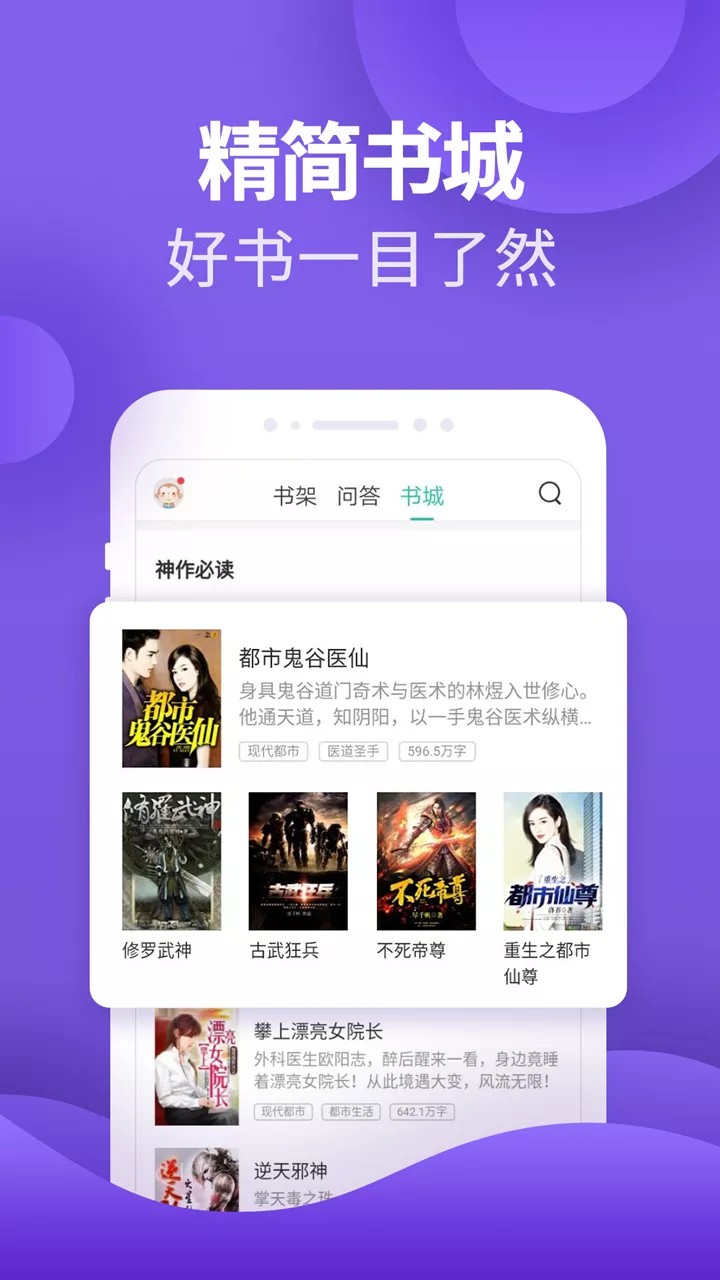Switch to the 书架 tab
720x1280 pixels.
(297, 492)
